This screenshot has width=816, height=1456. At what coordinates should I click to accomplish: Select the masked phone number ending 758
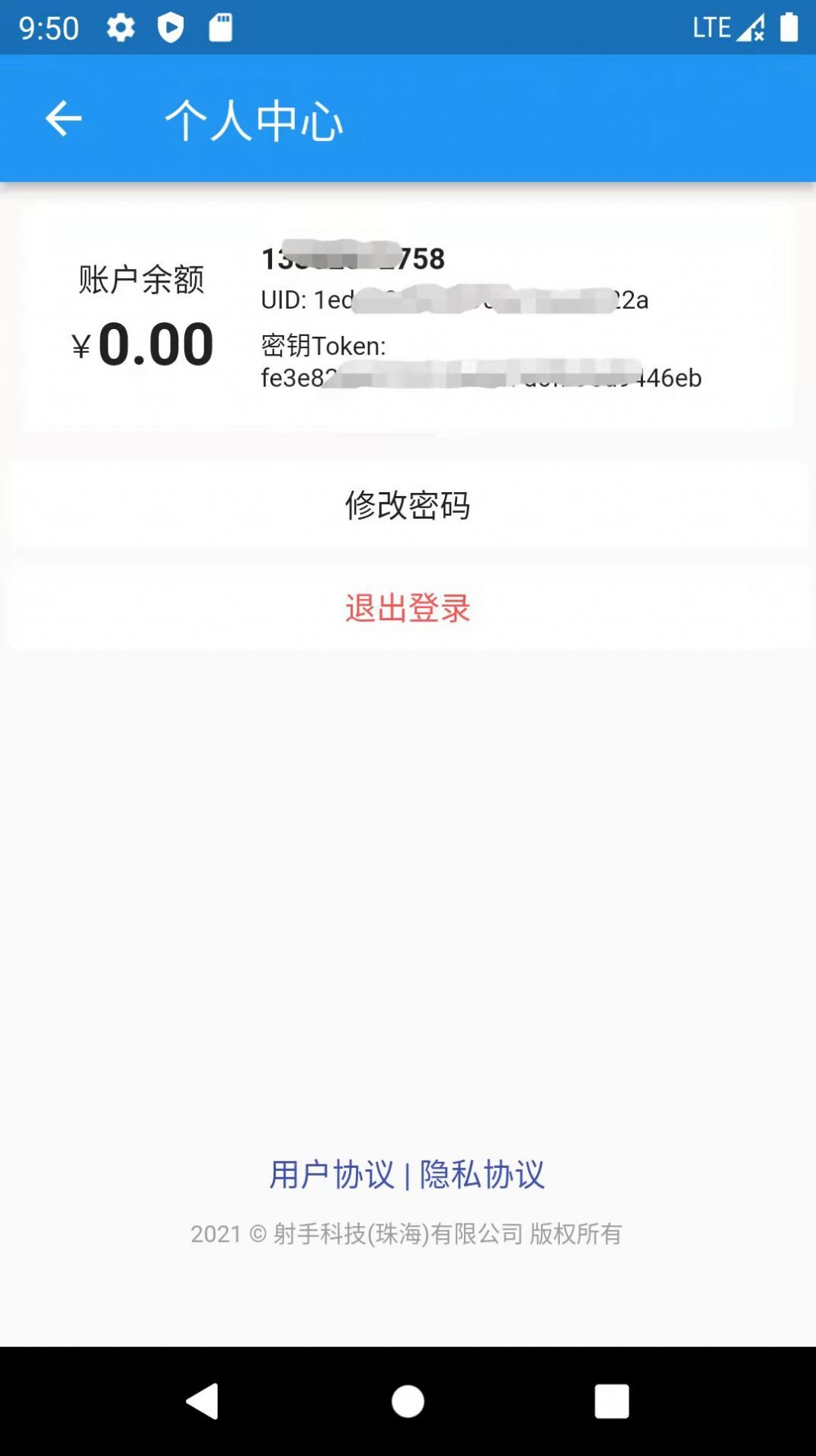350,259
